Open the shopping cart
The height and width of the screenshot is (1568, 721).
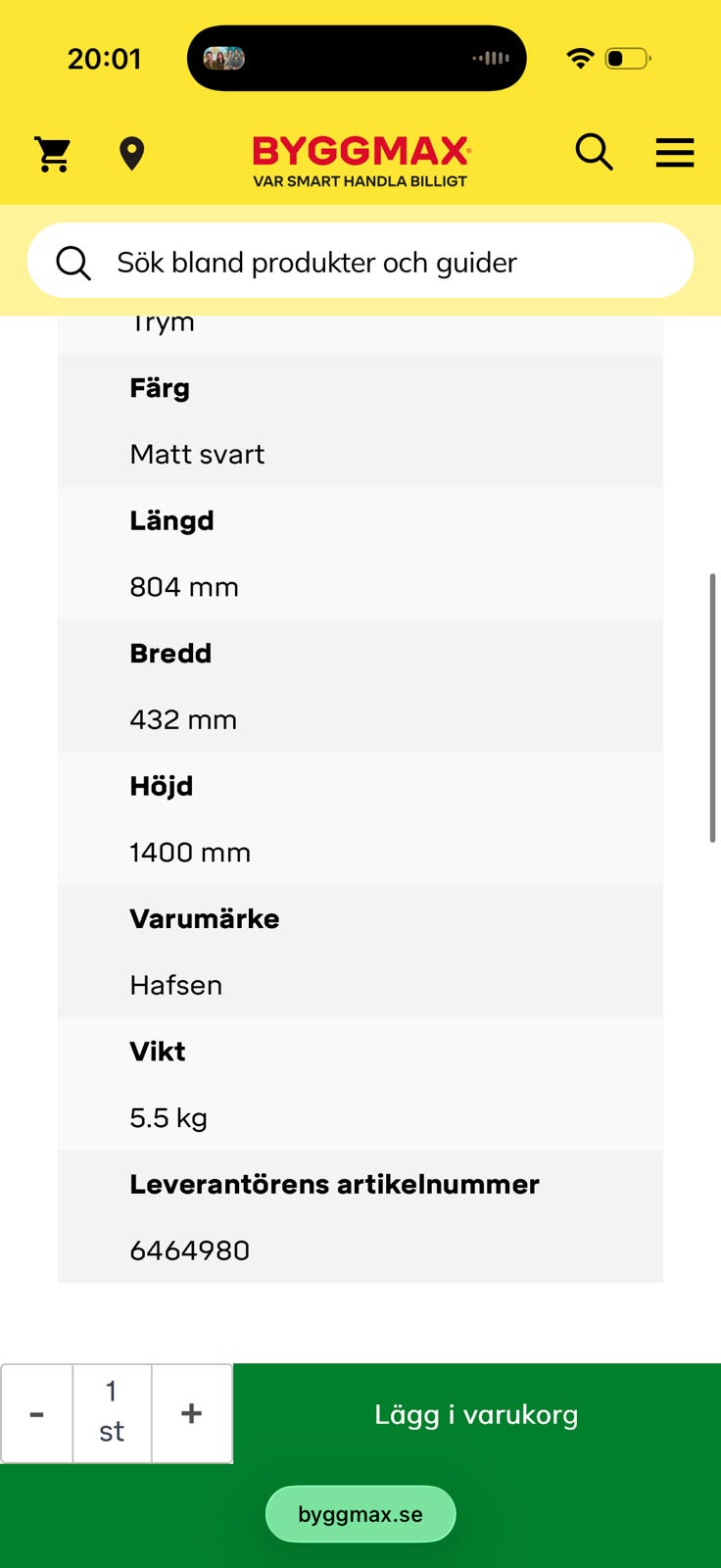click(x=53, y=154)
